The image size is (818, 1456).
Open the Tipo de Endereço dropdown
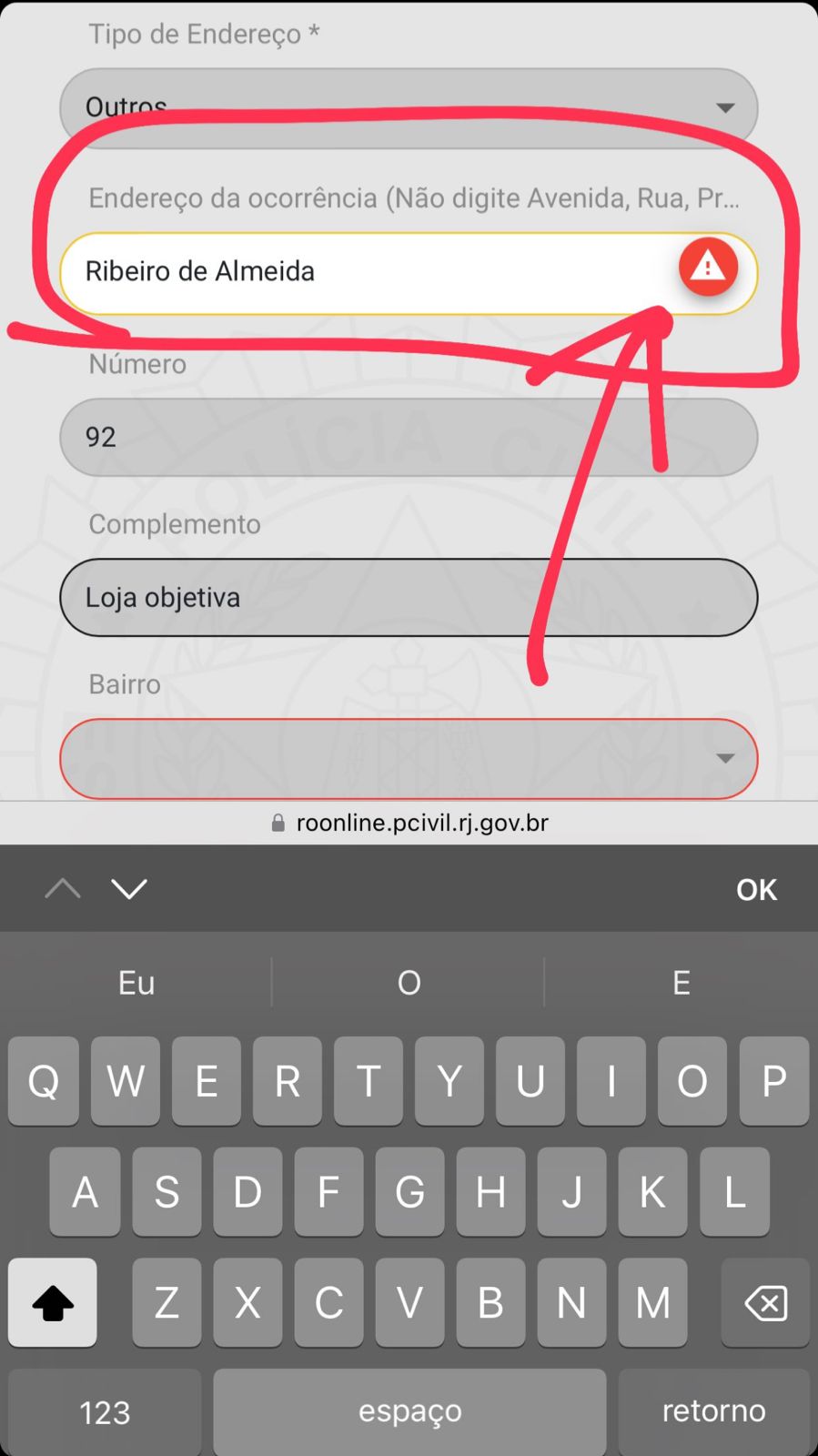tap(409, 107)
